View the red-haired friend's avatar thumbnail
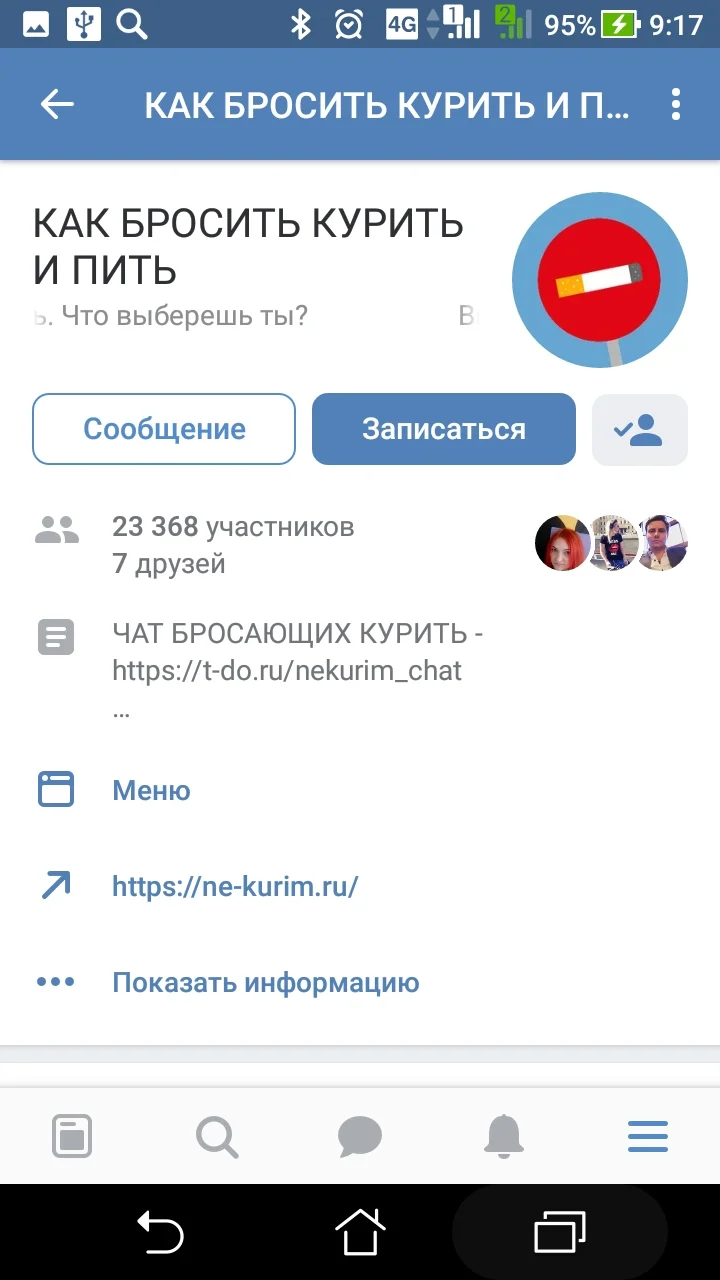720x1280 pixels. [x=562, y=543]
